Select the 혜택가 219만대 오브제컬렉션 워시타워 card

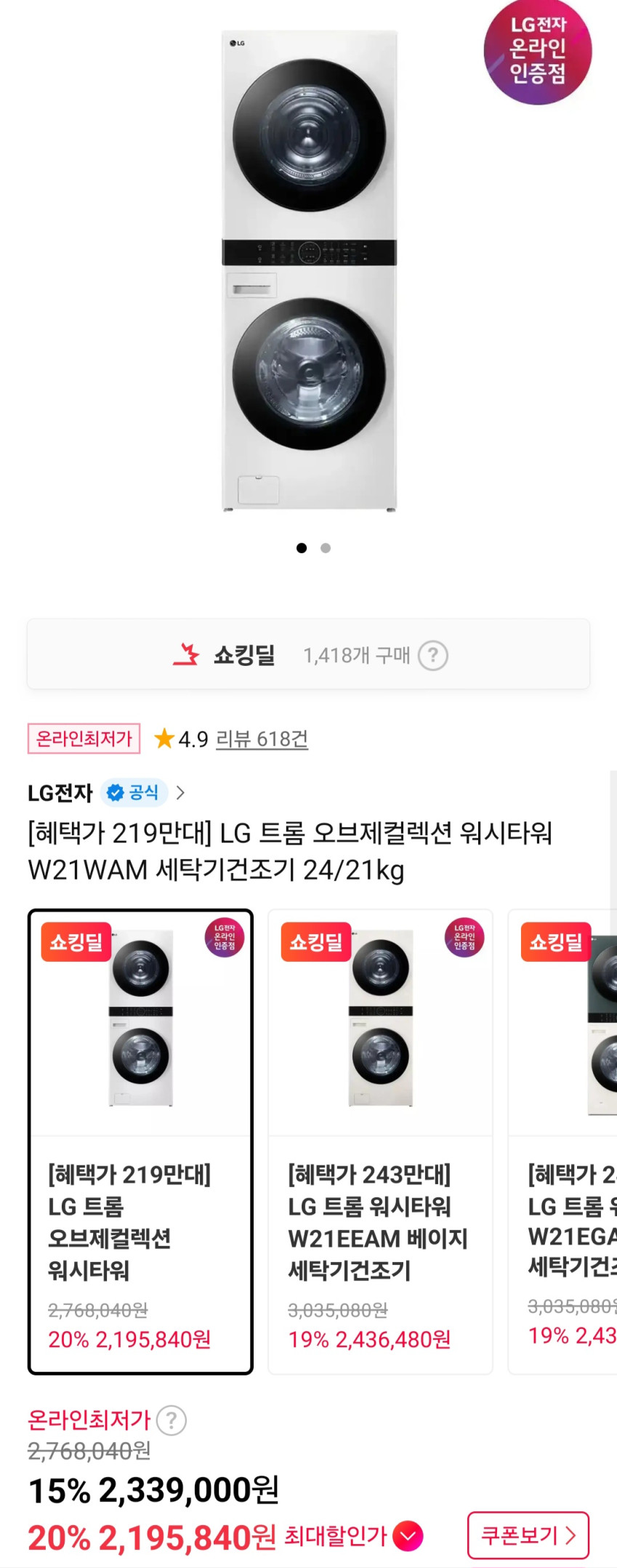[140, 1141]
